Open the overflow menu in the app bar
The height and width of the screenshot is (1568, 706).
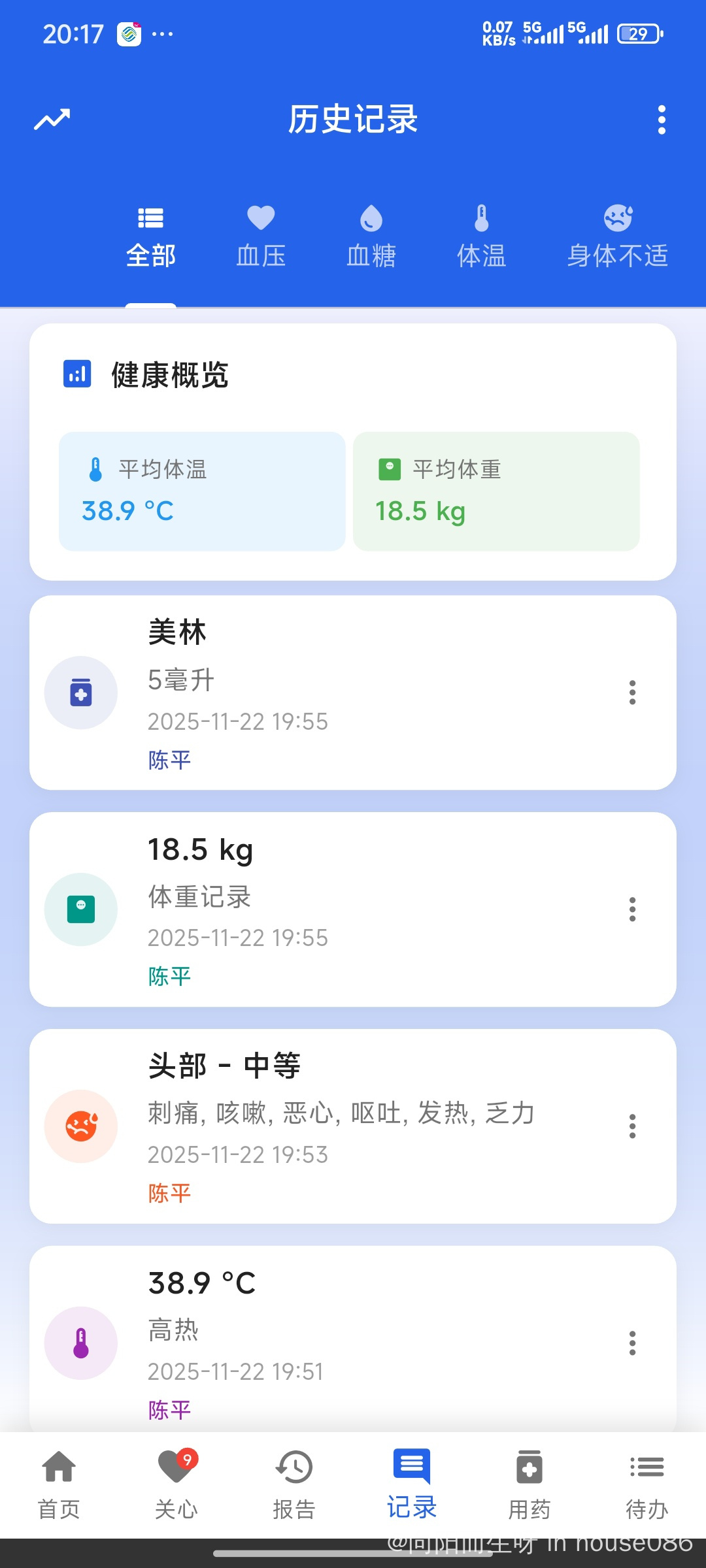click(x=662, y=120)
